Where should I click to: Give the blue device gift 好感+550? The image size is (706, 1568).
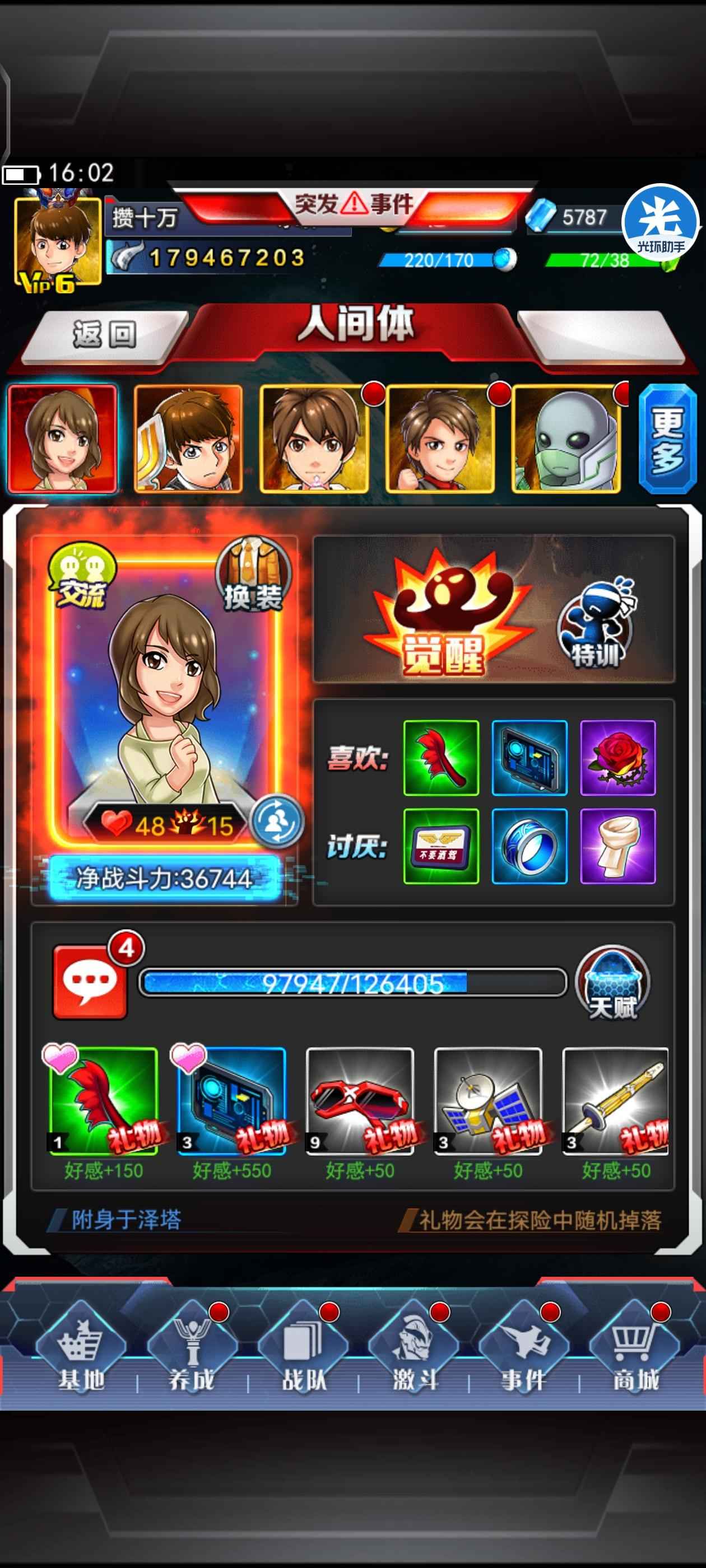(x=231, y=1100)
